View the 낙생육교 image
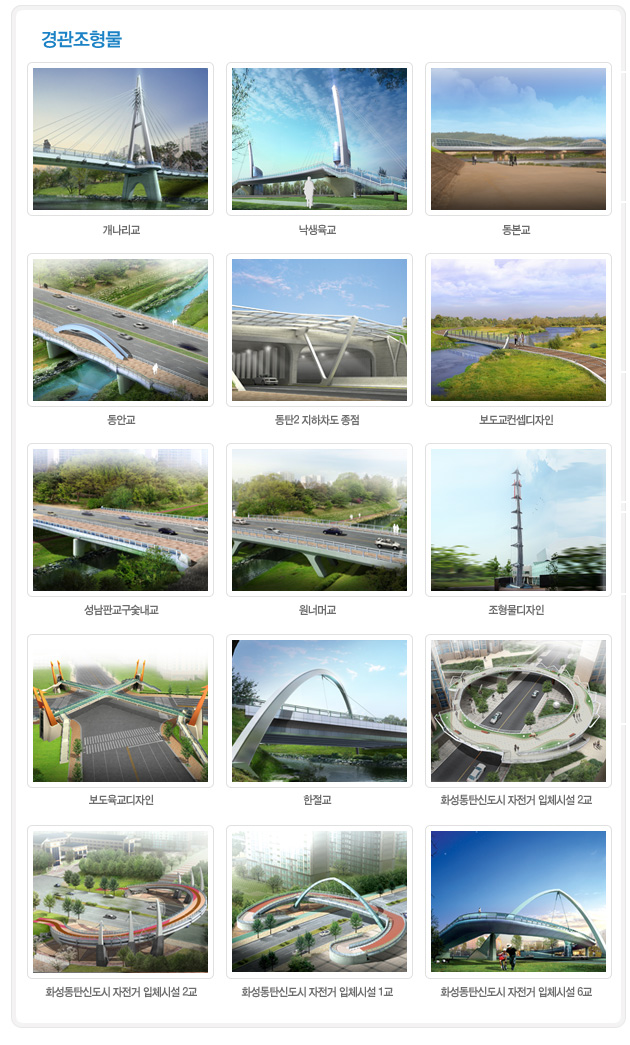The height and width of the screenshot is (1045, 630). tap(319, 139)
